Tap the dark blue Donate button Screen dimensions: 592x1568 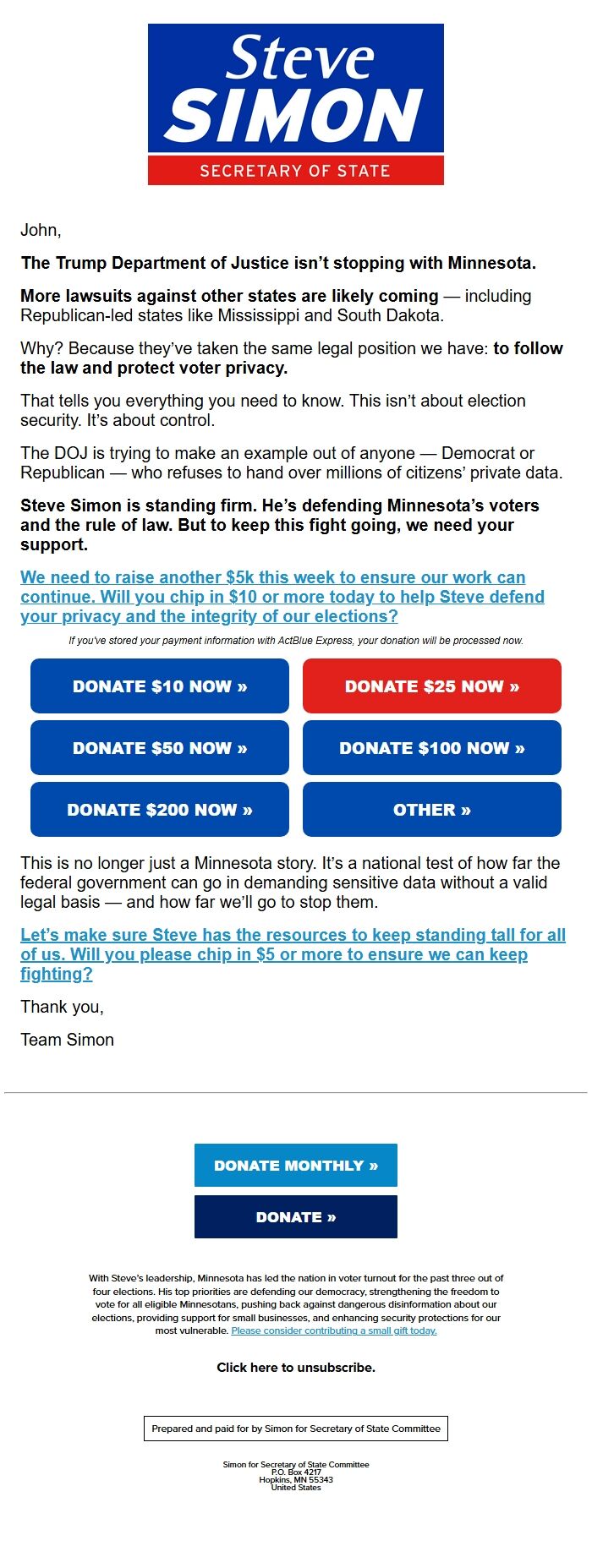coord(295,1217)
